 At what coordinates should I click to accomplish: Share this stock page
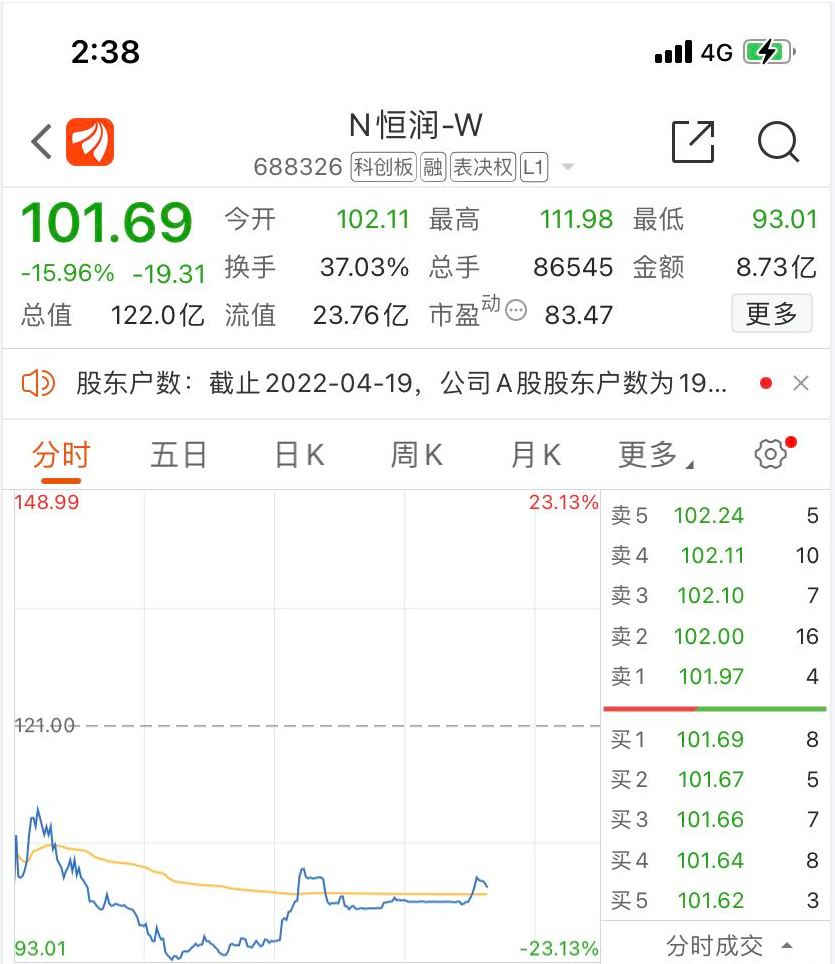[x=693, y=141]
